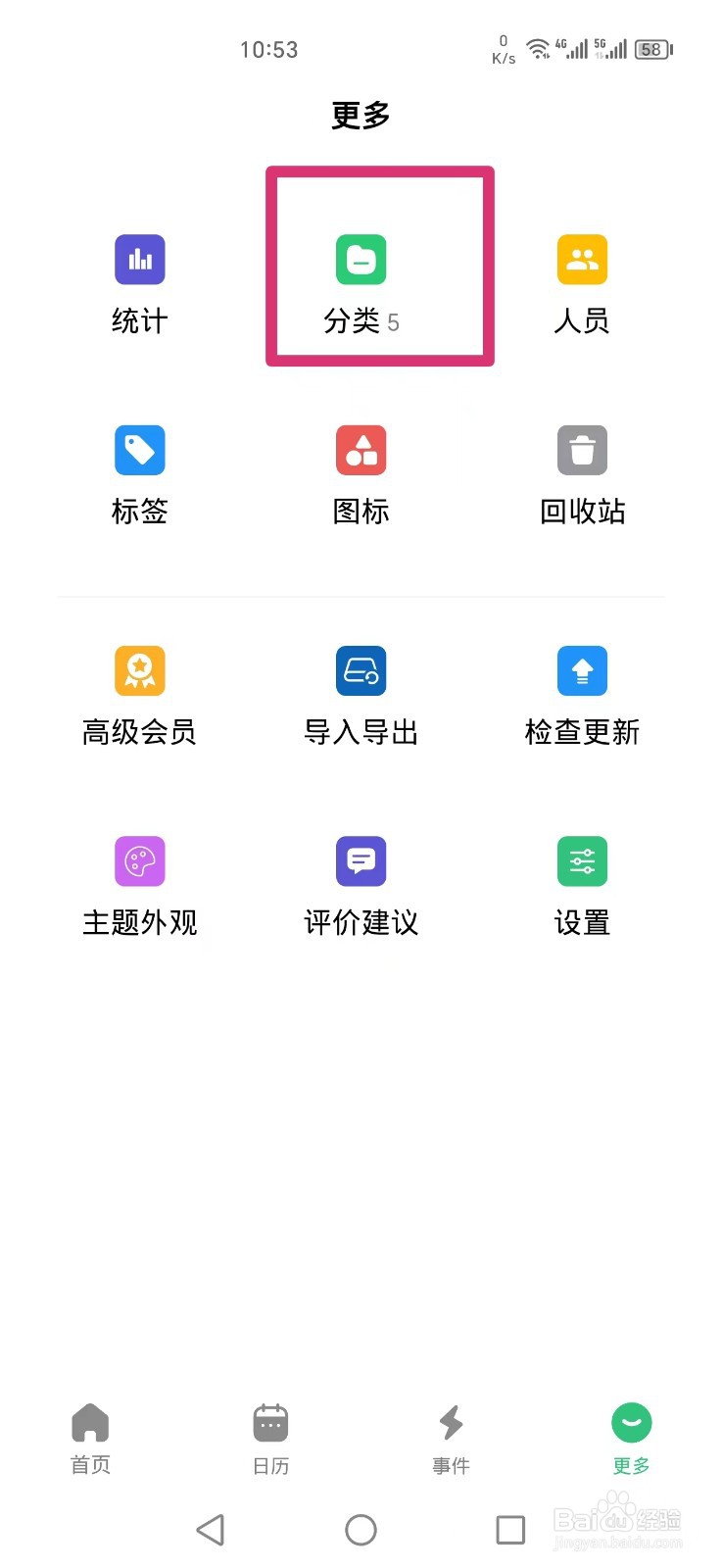Tap the system back button
This screenshot has height=1568, width=722.
211,1530
